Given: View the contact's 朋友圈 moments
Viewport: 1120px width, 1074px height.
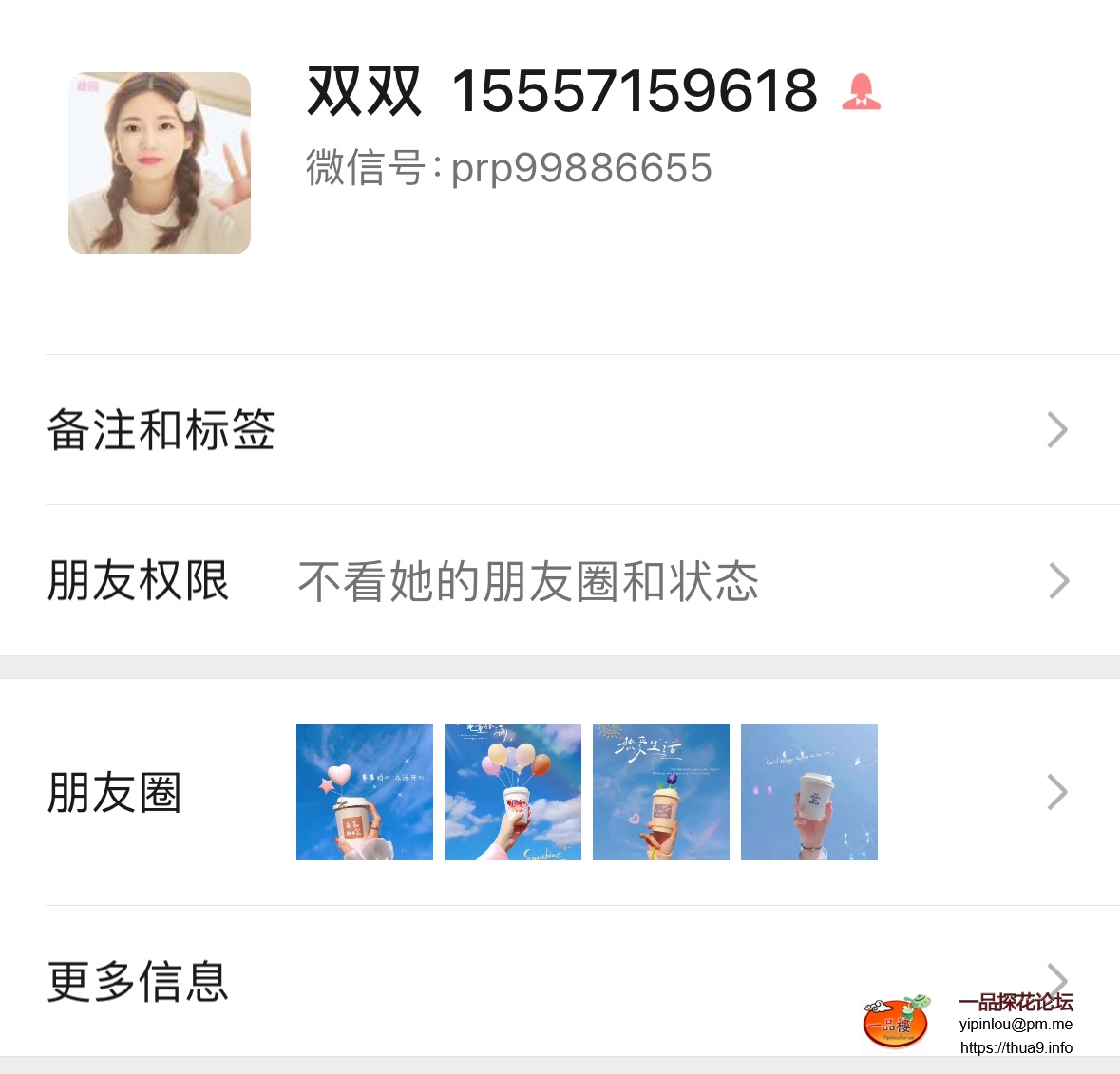Looking at the screenshot, I should pos(559,792).
